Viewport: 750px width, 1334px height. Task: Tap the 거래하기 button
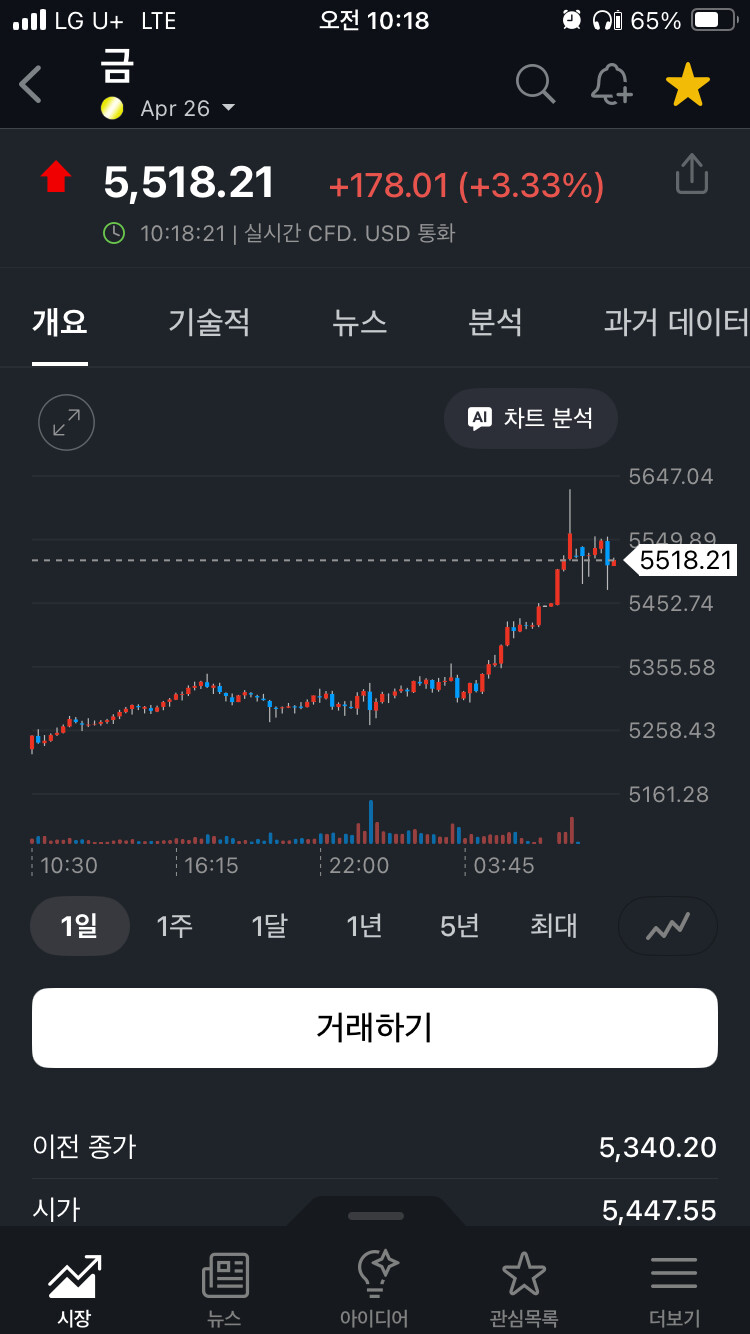375,1028
